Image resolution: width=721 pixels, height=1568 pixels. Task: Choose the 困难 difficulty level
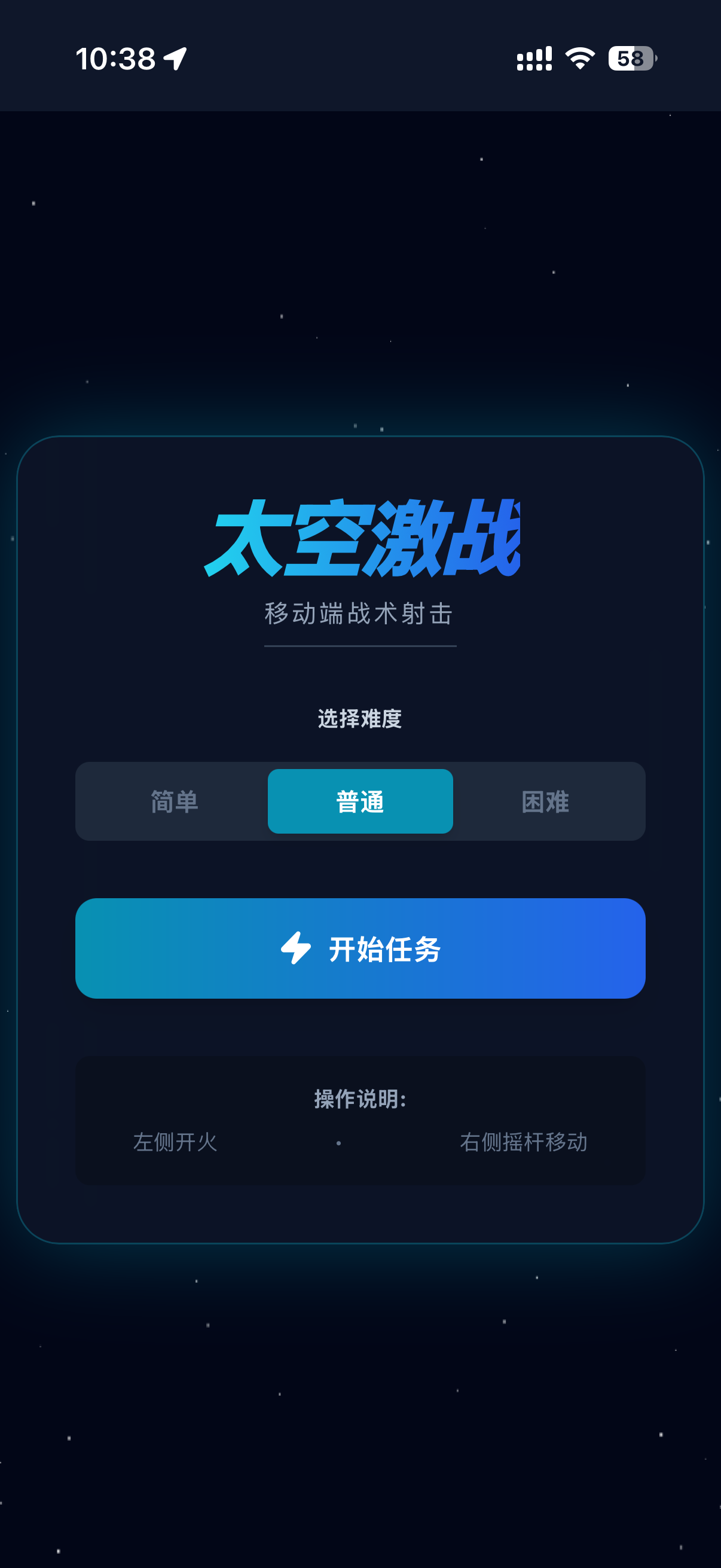point(546,802)
